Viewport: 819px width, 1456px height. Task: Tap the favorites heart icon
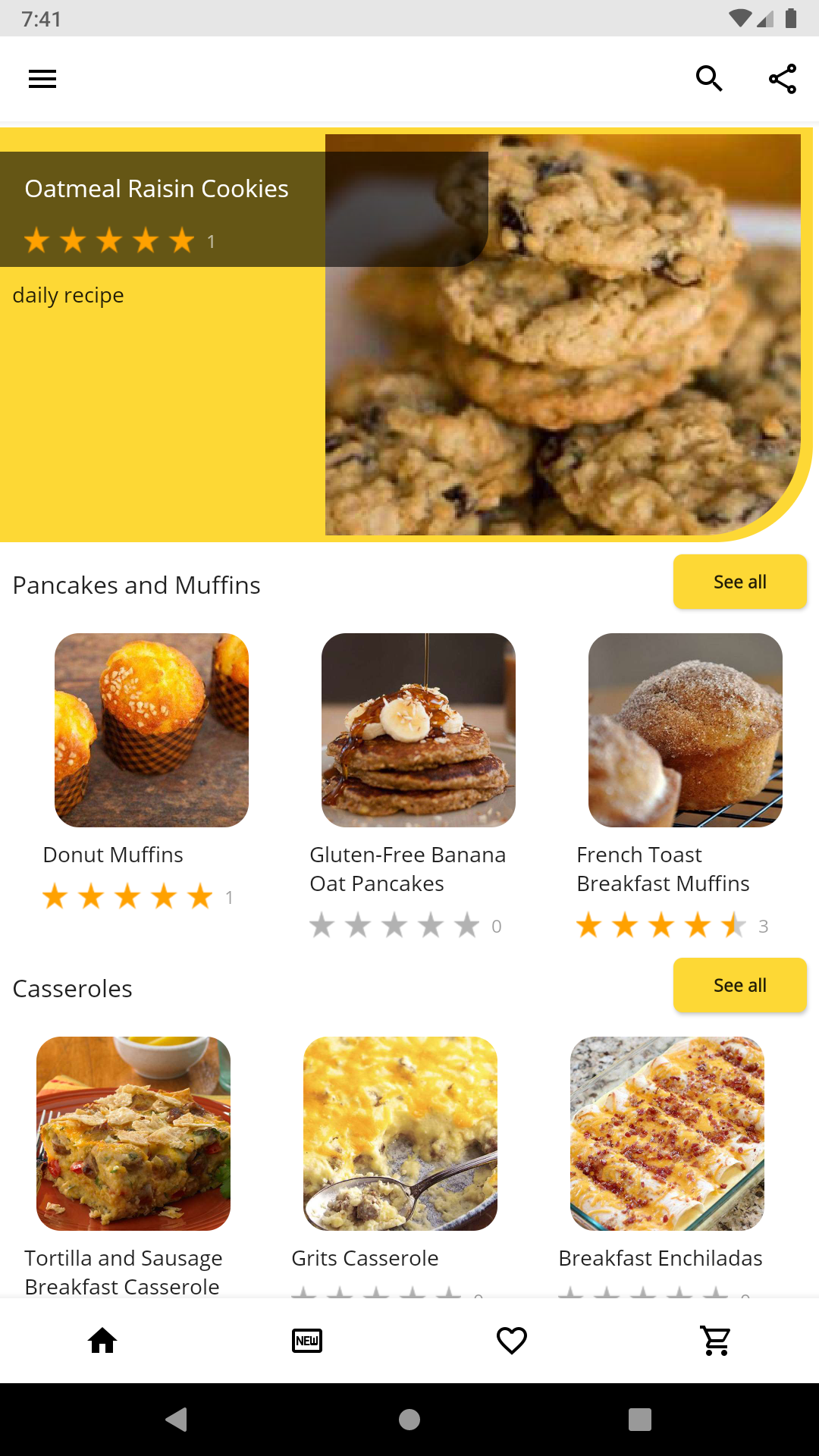coord(512,1341)
